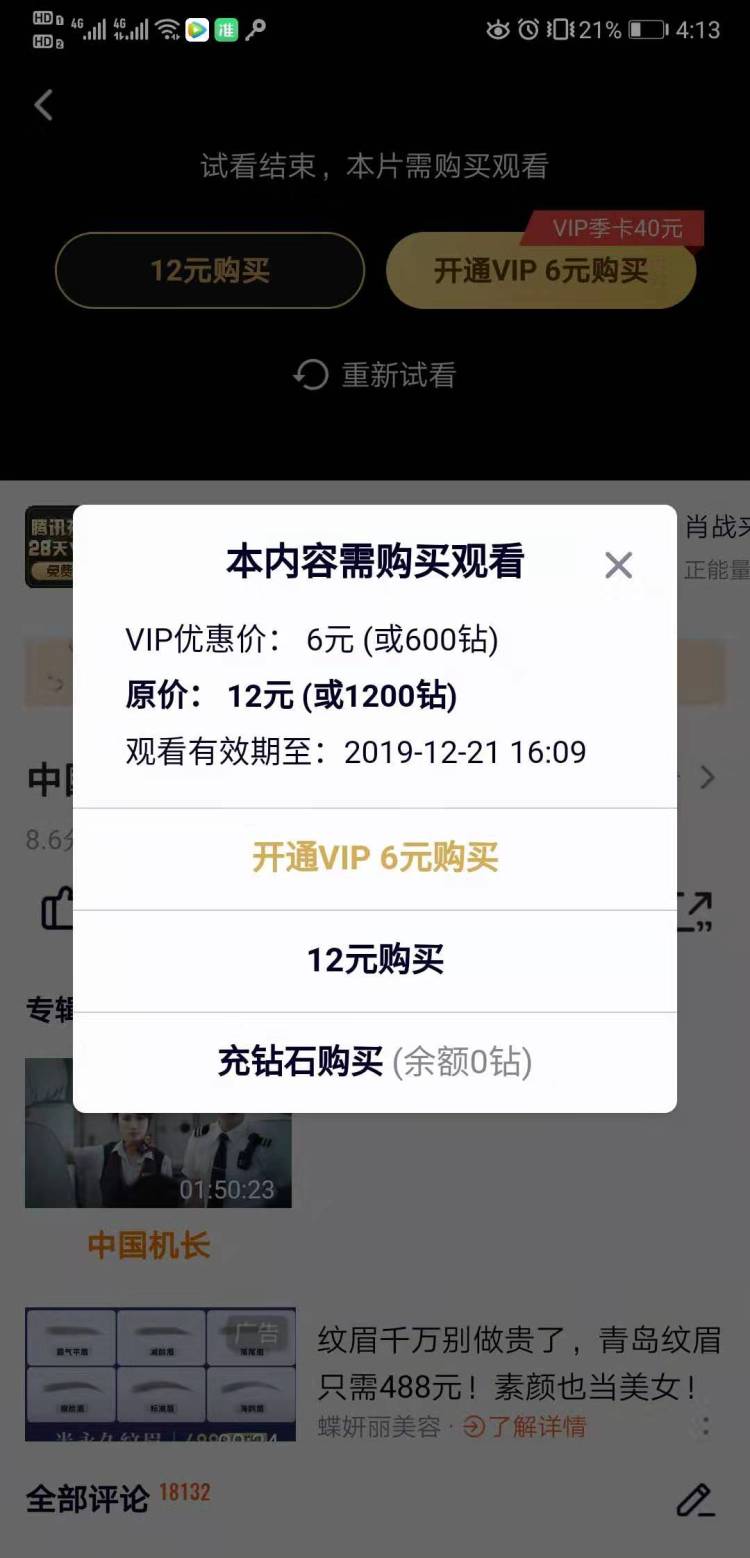The width and height of the screenshot is (750, 1558).
Task: Restart the preview with 重新试看
Action: [x=375, y=375]
